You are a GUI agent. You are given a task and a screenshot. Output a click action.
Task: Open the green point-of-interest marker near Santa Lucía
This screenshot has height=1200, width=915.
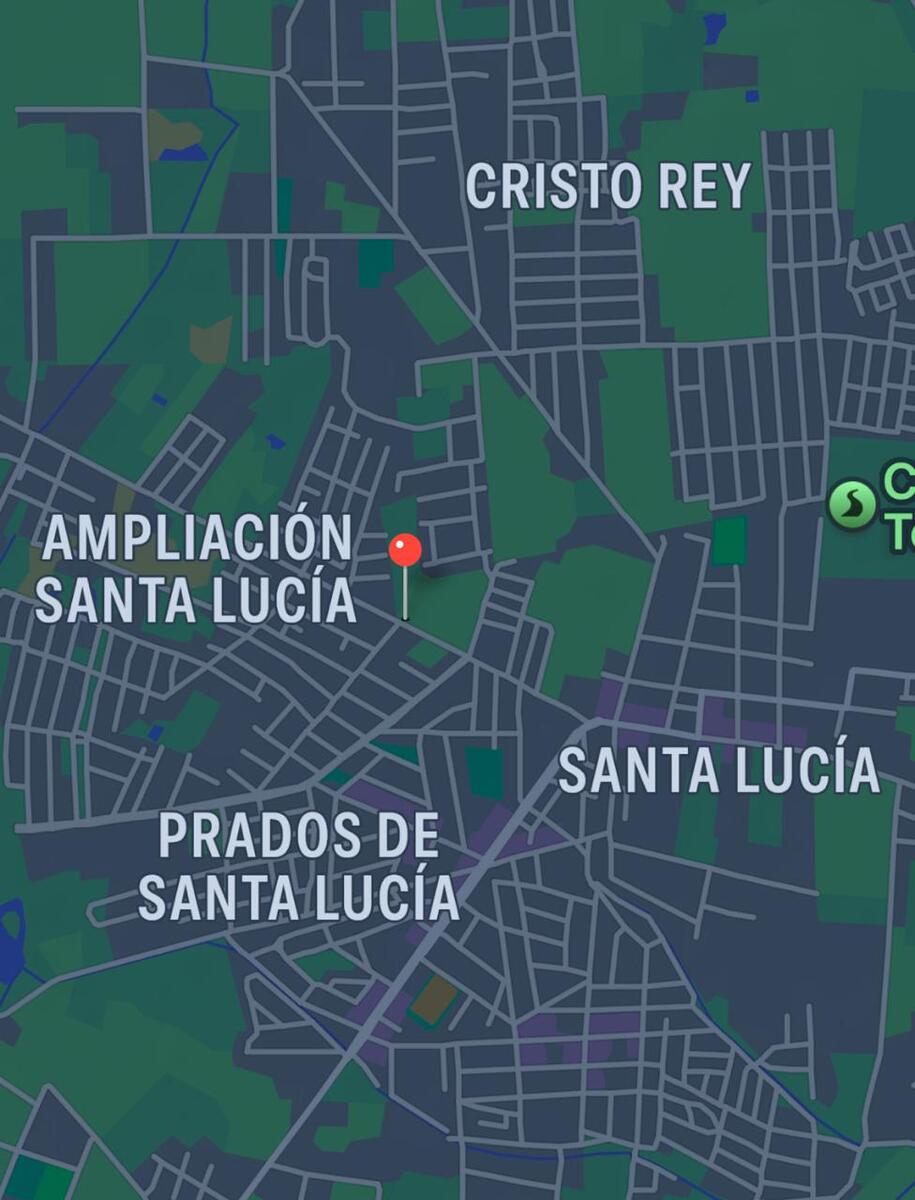[852, 505]
